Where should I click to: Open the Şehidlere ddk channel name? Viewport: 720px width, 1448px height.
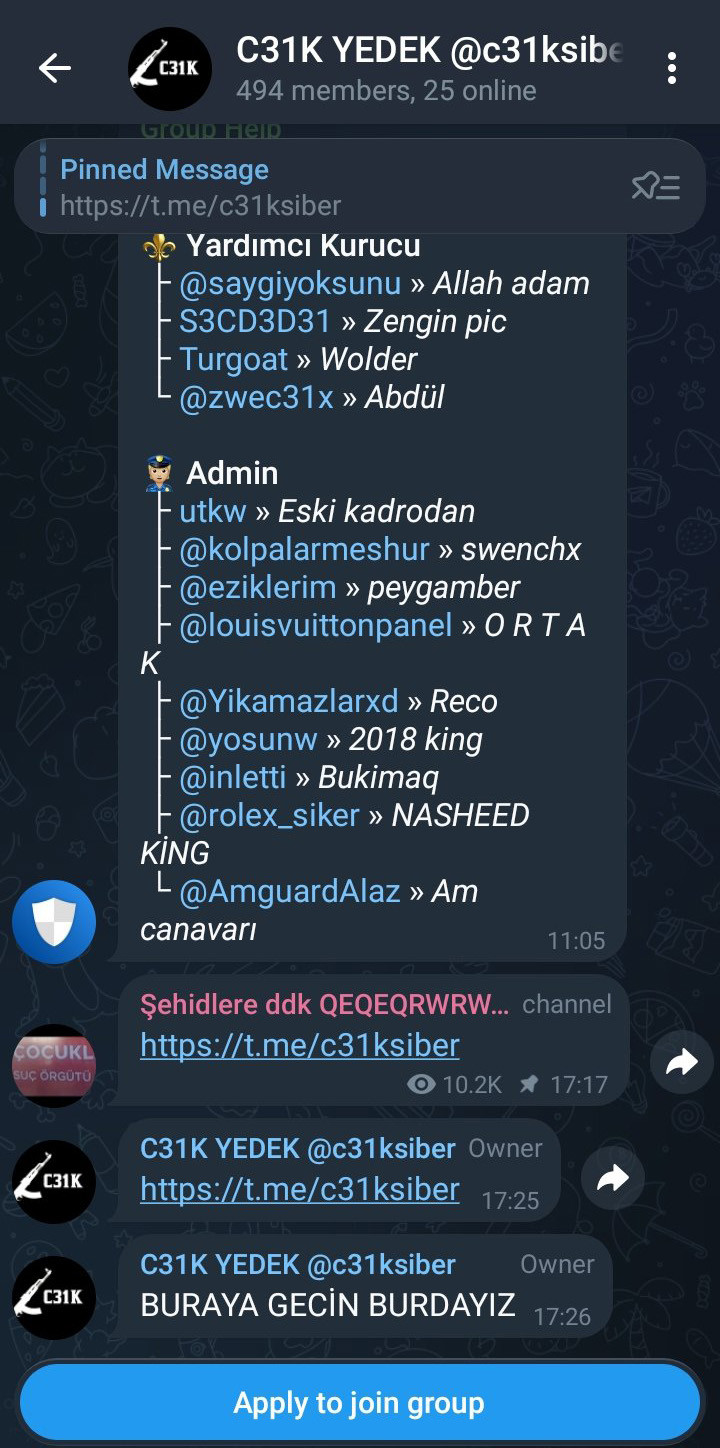click(325, 1004)
